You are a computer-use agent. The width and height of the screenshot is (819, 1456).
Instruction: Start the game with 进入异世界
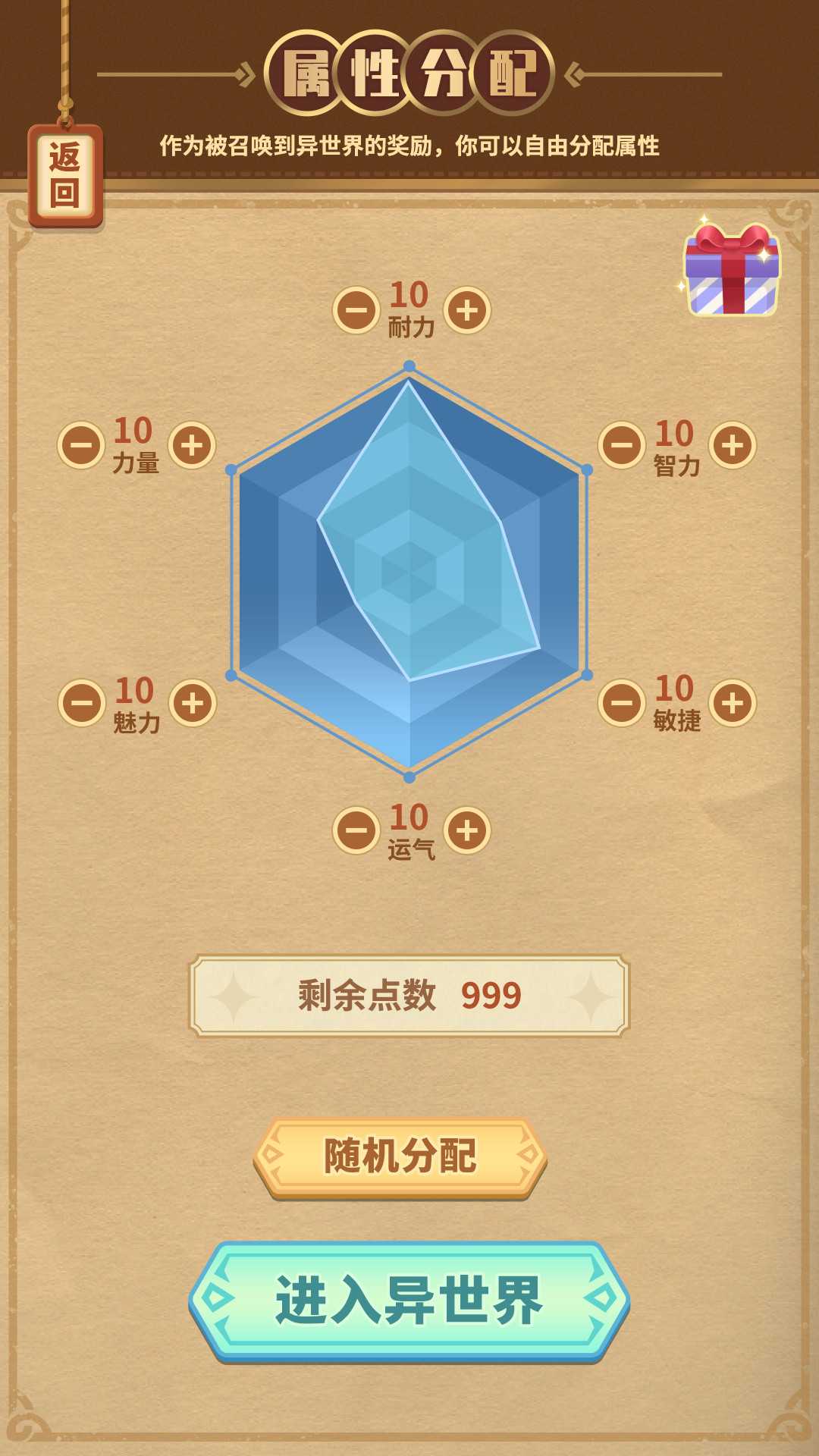click(x=409, y=1300)
